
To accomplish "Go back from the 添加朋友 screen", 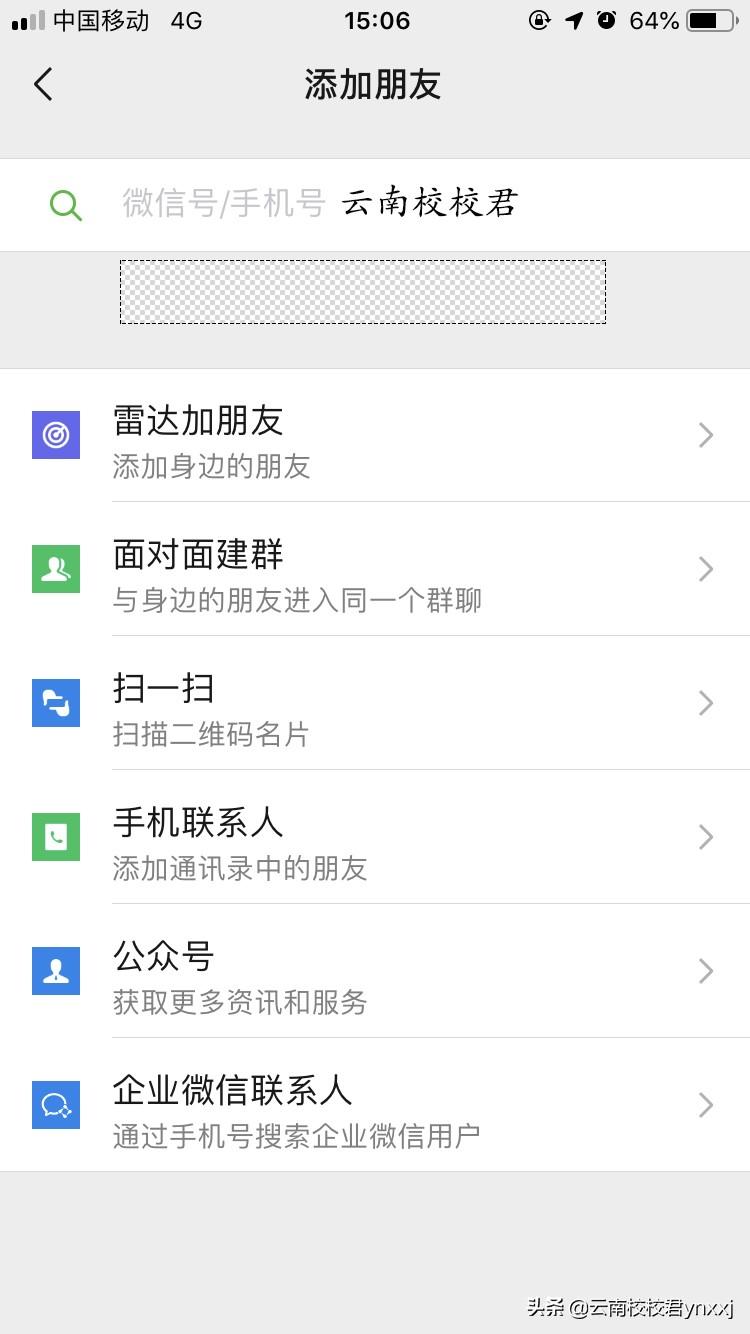I will 43,85.
